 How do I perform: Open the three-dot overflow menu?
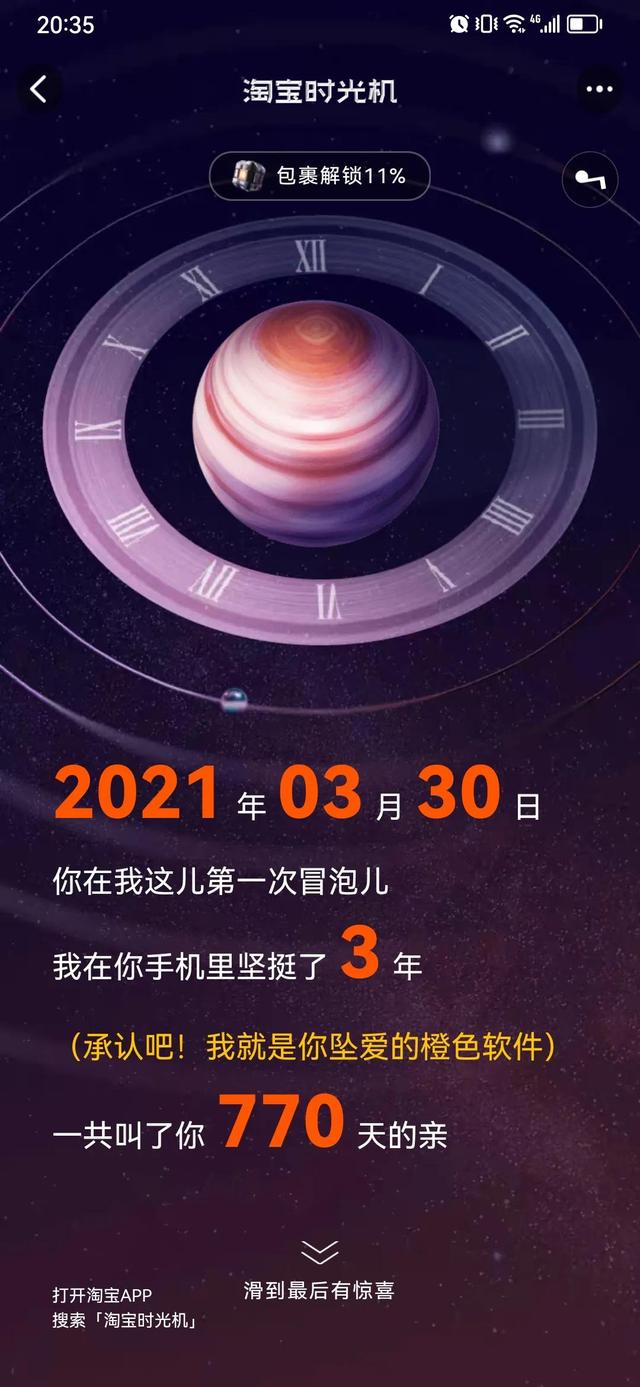pyautogui.click(x=599, y=90)
